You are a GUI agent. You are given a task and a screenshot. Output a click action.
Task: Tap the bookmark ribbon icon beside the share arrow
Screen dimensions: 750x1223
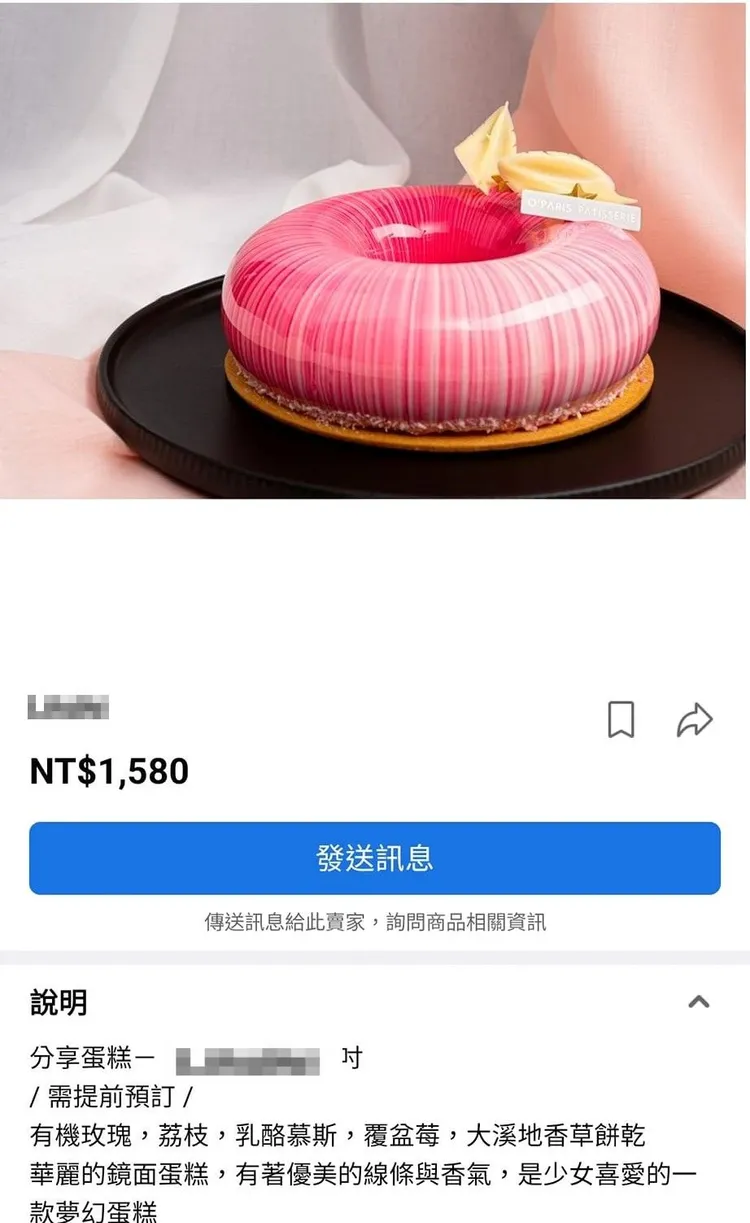(x=620, y=720)
